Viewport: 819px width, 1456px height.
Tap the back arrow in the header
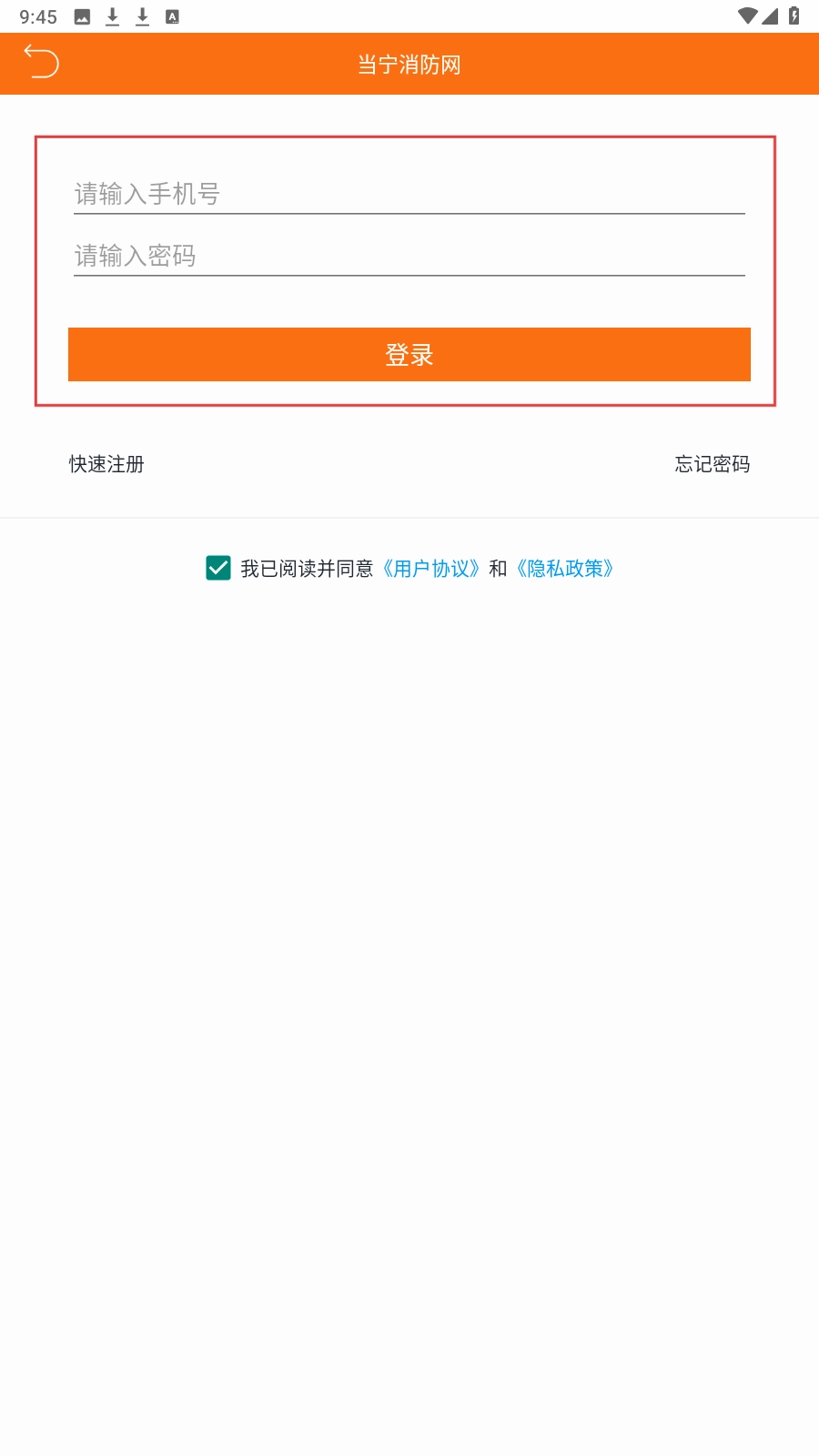pyautogui.click(x=41, y=63)
